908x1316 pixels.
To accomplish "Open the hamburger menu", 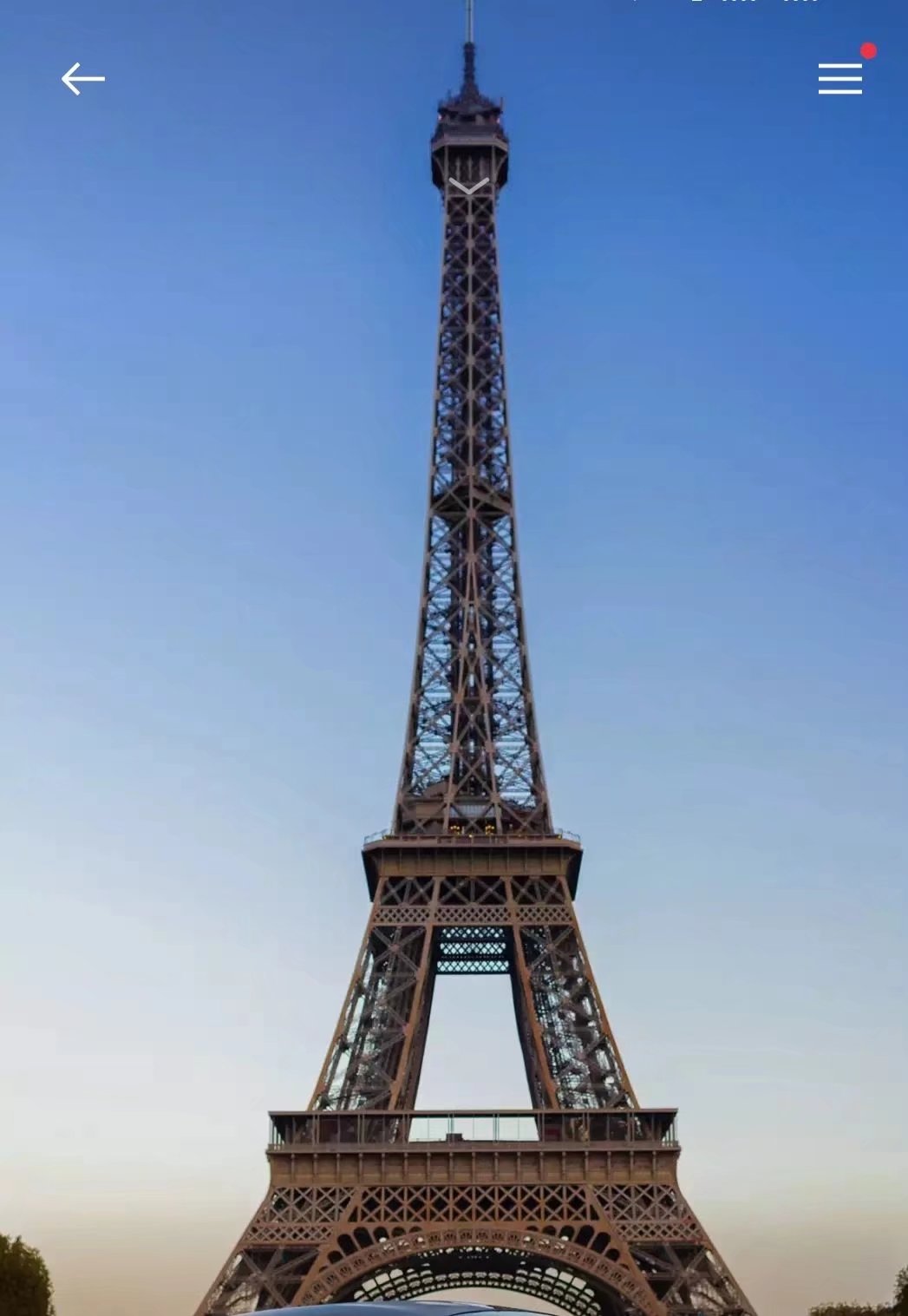I will click(839, 79).
